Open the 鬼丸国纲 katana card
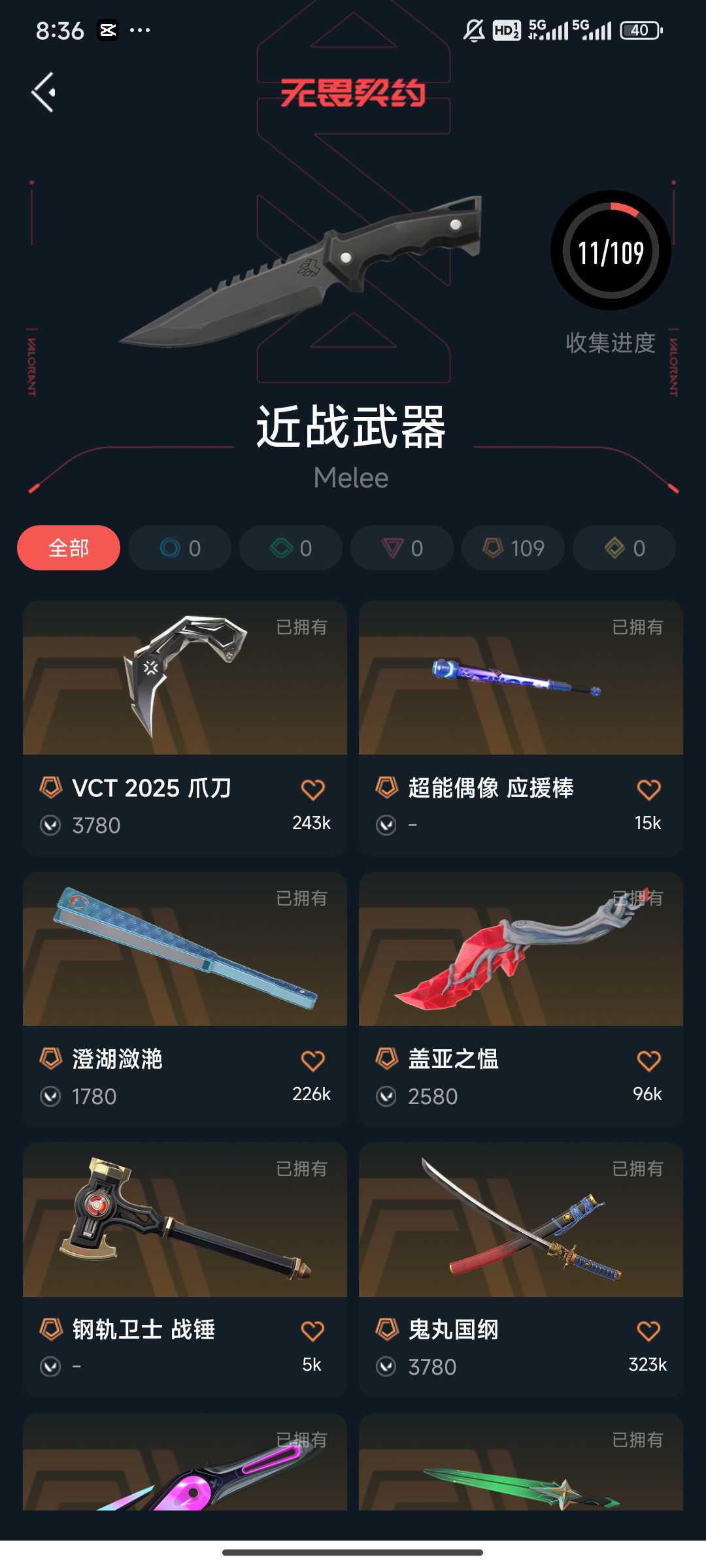706x1568 pixels. 521,1269
